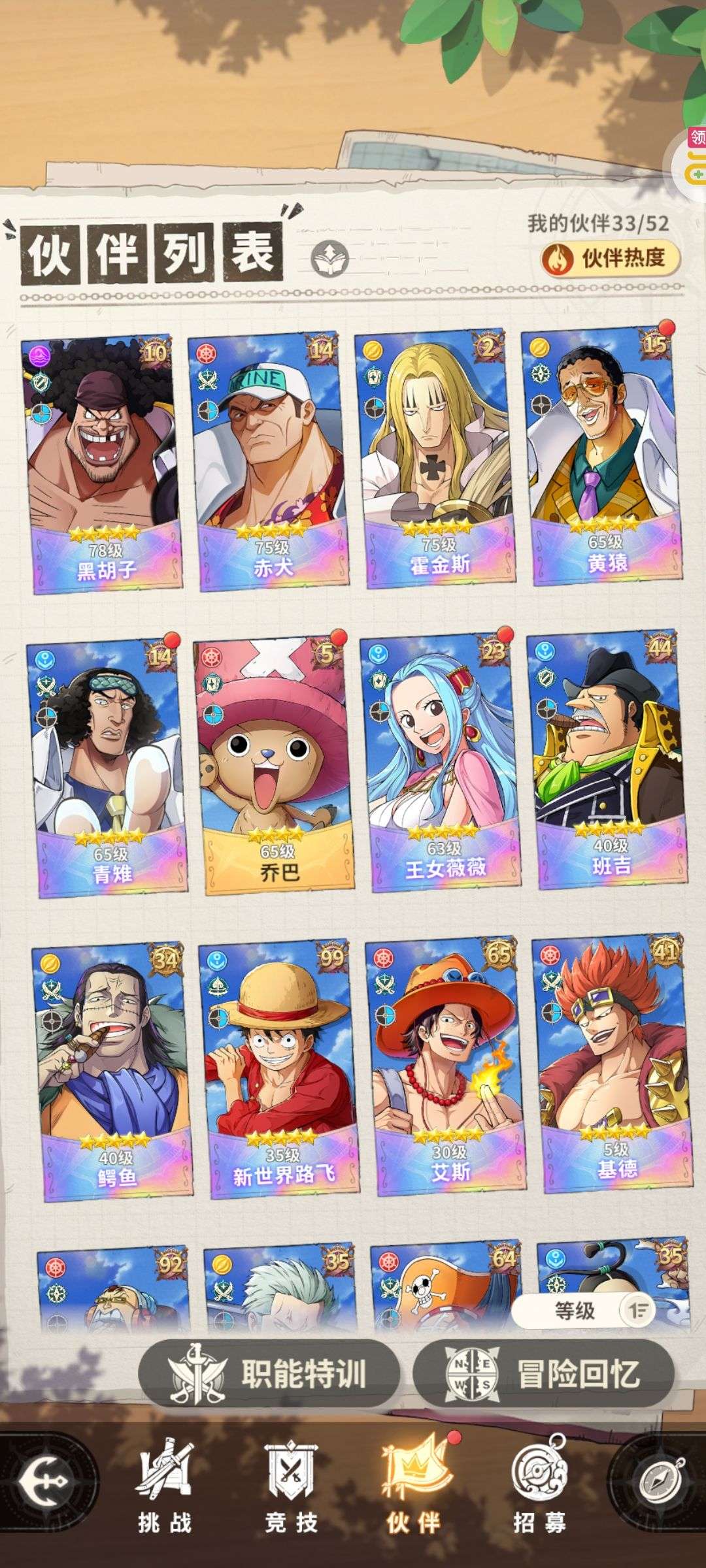Go to the 招募 recruit tab

point(540,1494)
